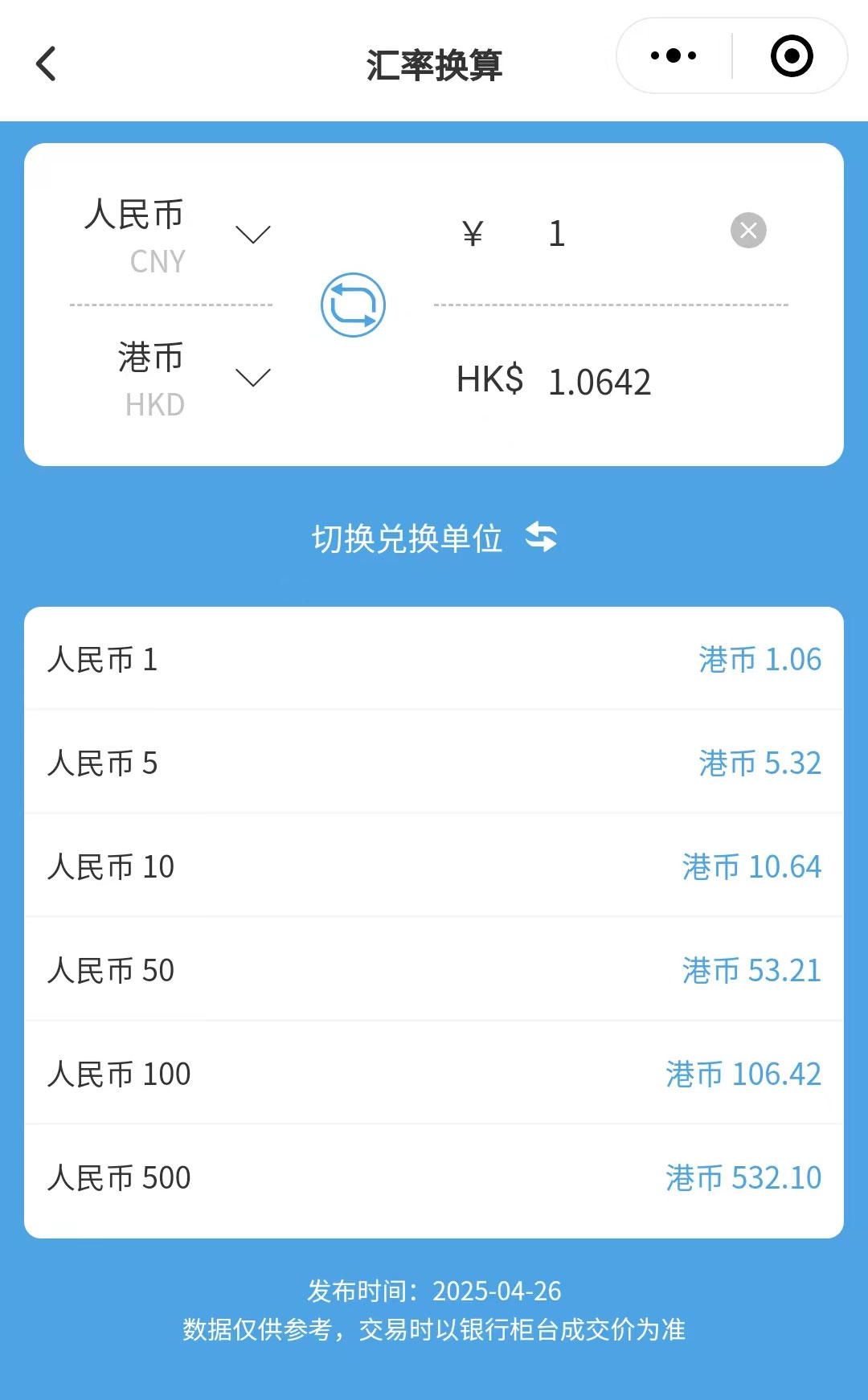Edit the ¥ amount input field
The image size is (868, 1400).
click(x=627, y=234)
